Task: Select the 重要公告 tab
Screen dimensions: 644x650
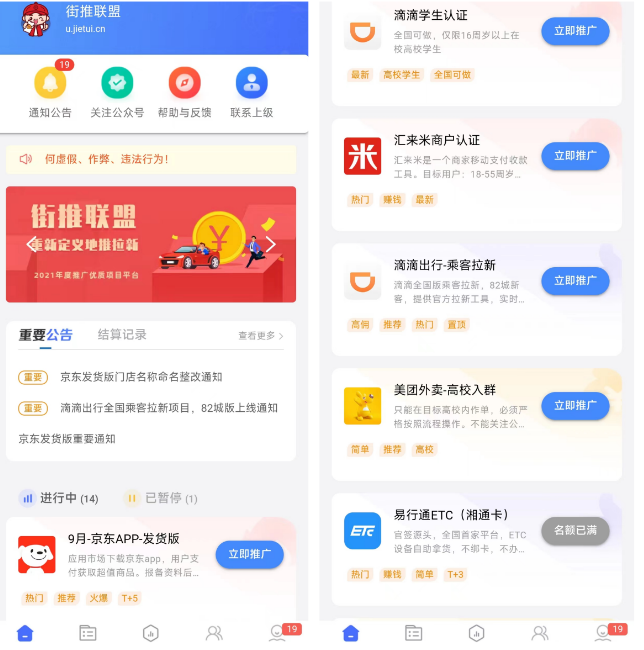Action: click(46, 335)
